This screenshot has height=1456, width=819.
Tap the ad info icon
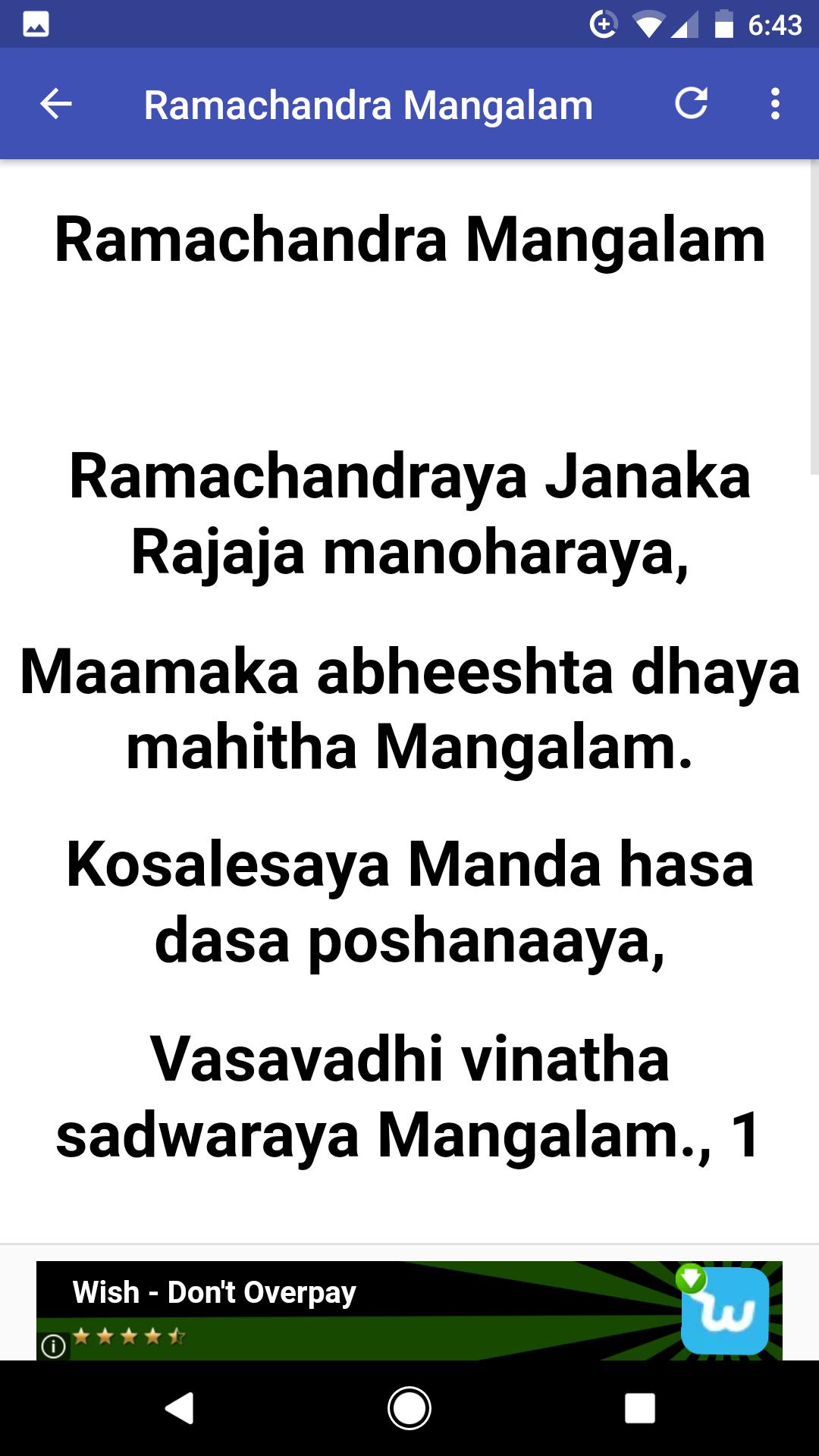tap(53, 1347)
